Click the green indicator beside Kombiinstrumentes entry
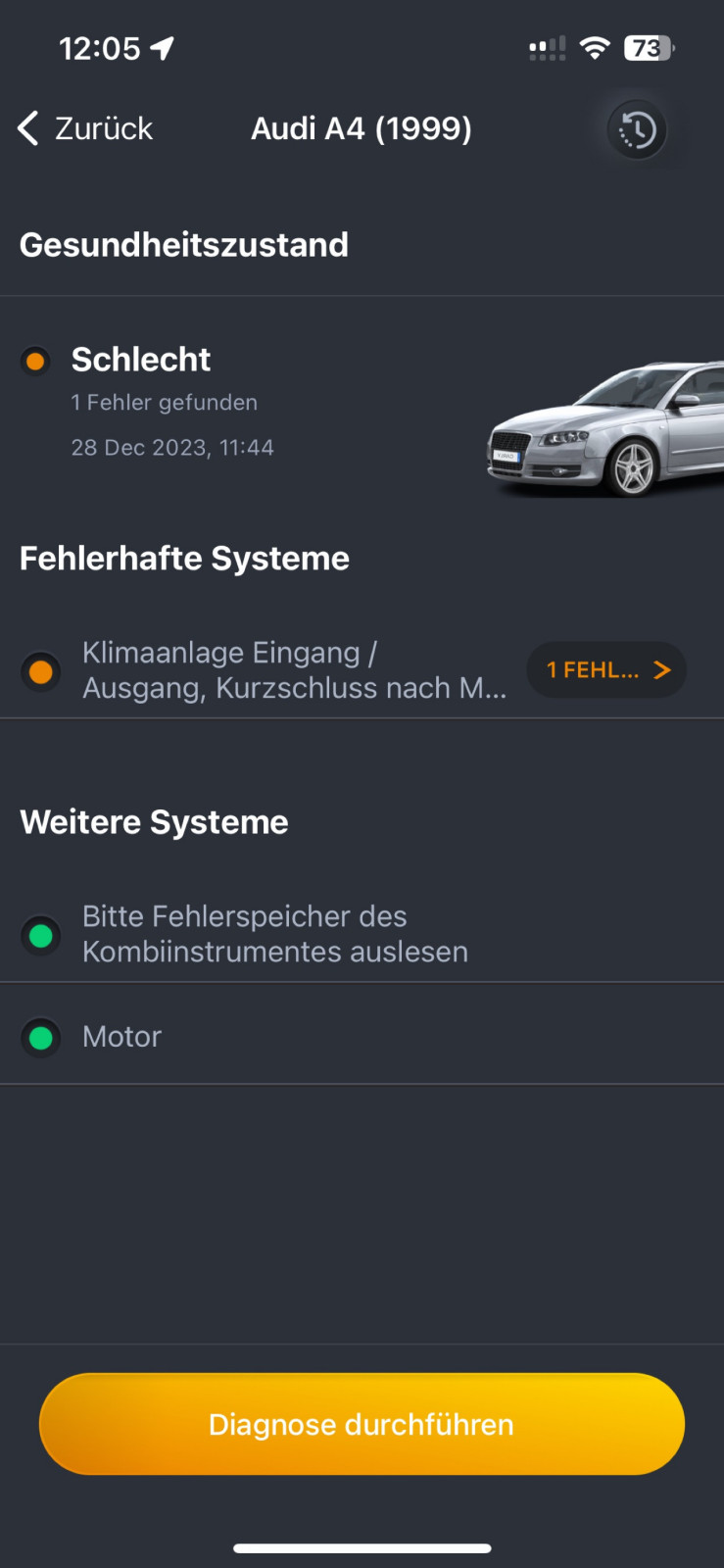This screenshot has height=1568, width=724. 40,935
